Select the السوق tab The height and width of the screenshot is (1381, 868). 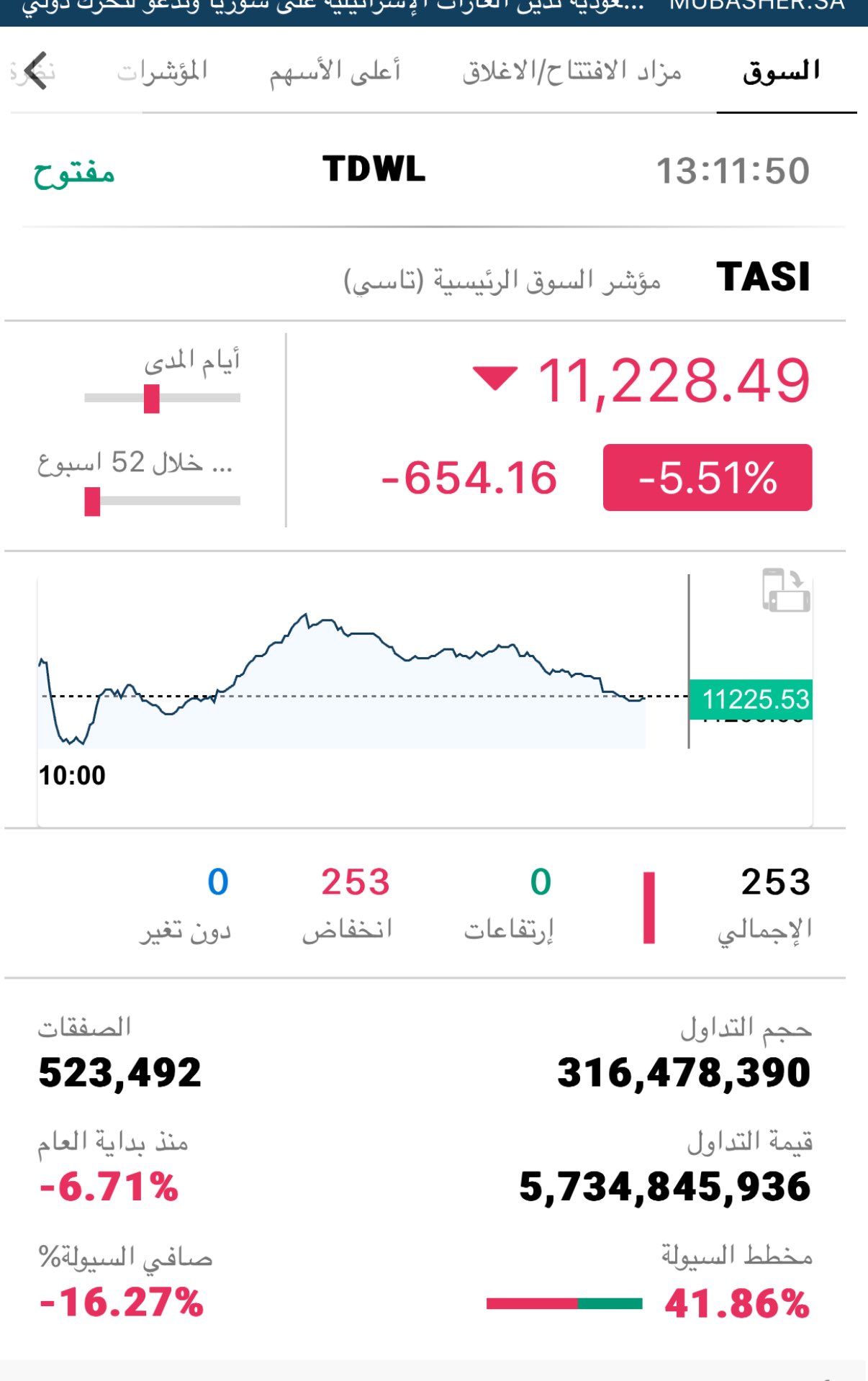click(x=782, y=71)
